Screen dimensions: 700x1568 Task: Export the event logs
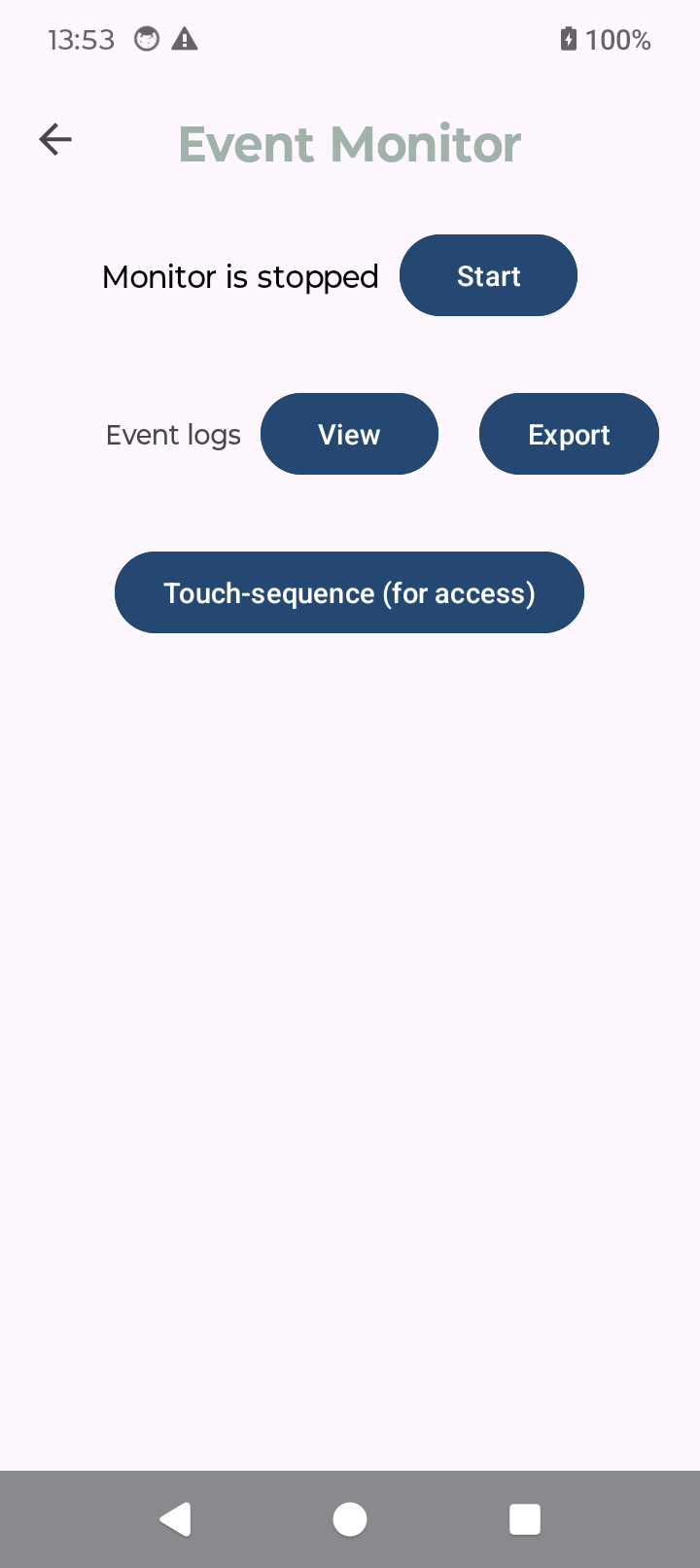569,435
